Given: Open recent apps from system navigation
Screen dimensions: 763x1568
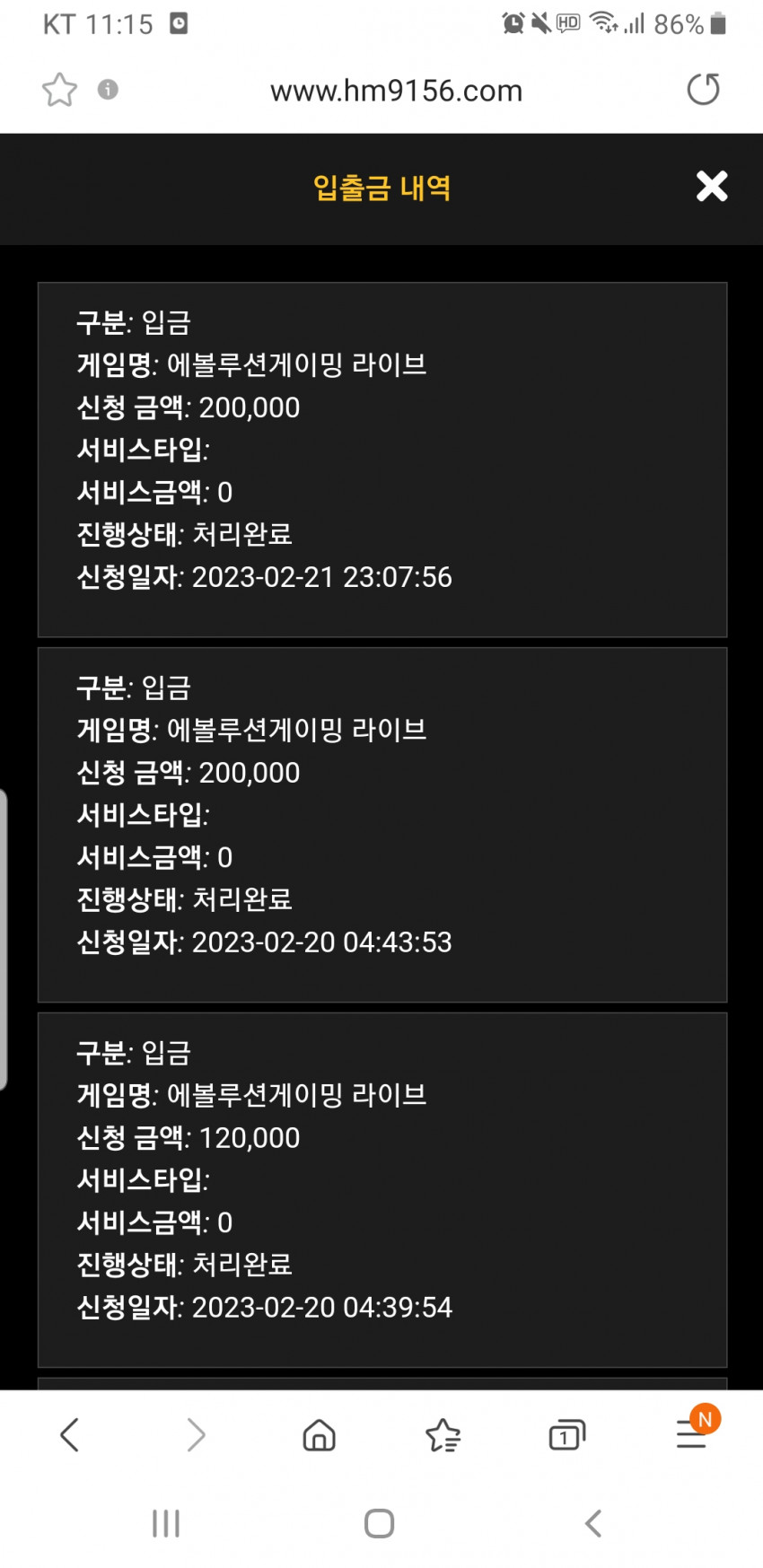Looking at the screenshot, I should click(166, 1523).
